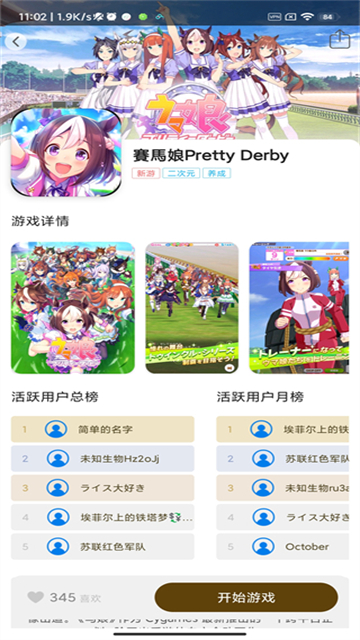360x640 pixels.
Task: Like the game with the heart icon
Action: (x=36, y=598)
